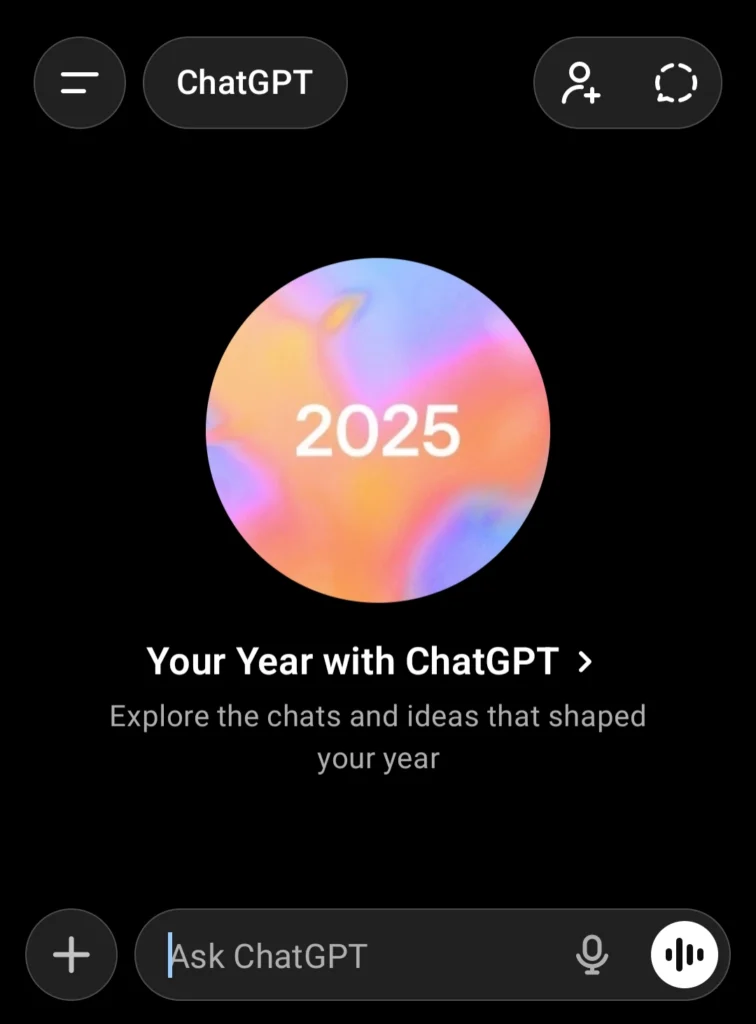
Task: Tap the plus attach button
Action: click(72, 954)
